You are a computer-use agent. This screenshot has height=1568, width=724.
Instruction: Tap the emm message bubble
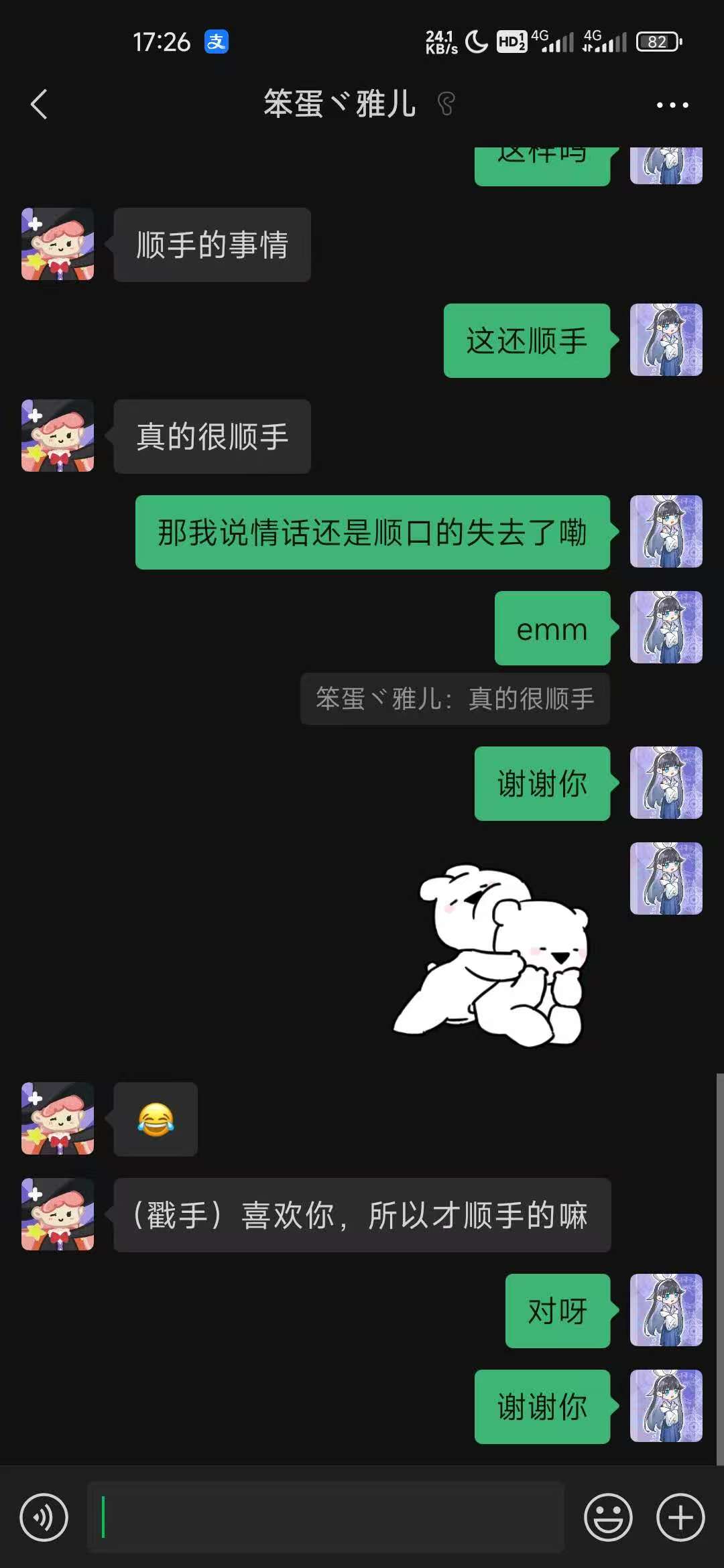click(x=551, y=629)
